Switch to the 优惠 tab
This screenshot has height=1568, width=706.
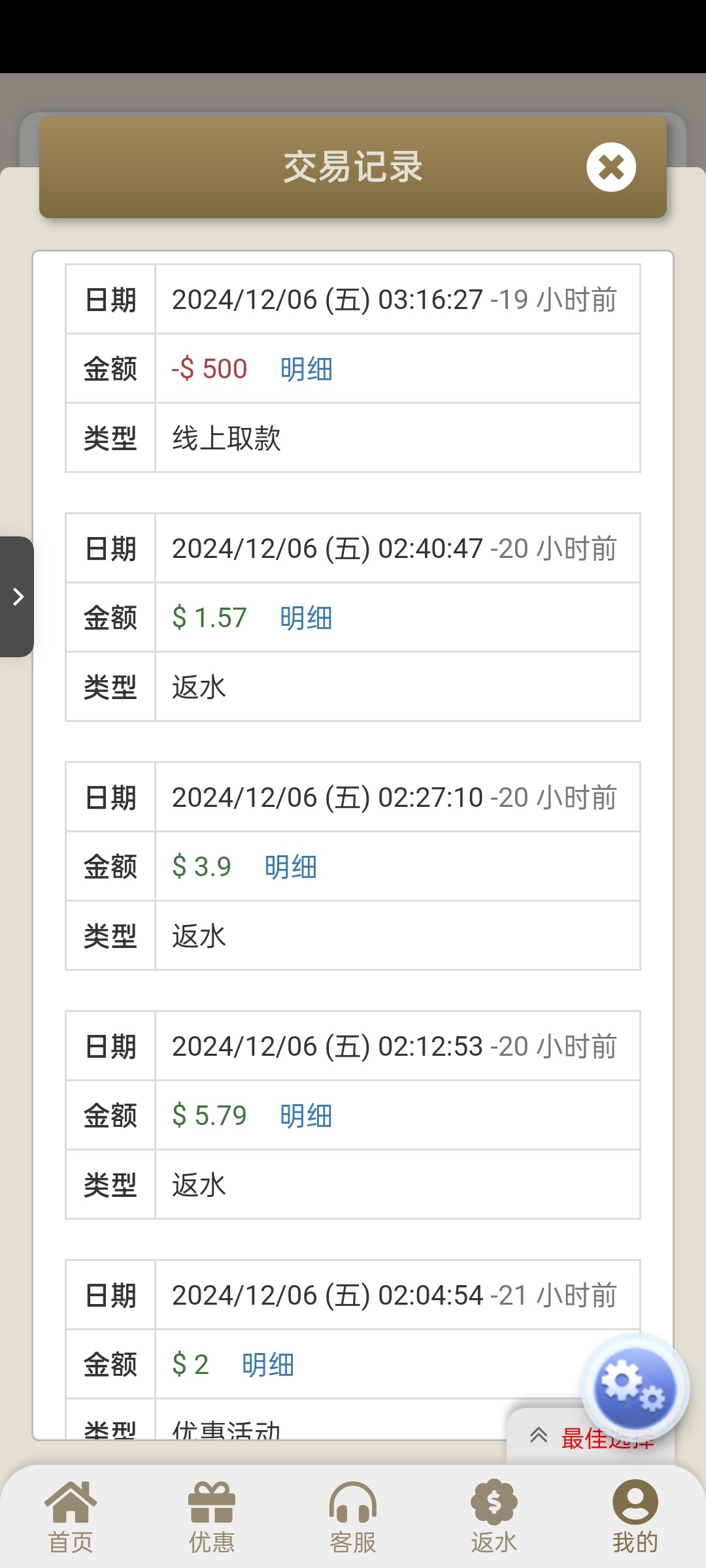pyautogui.click(x=212, y=1517)
